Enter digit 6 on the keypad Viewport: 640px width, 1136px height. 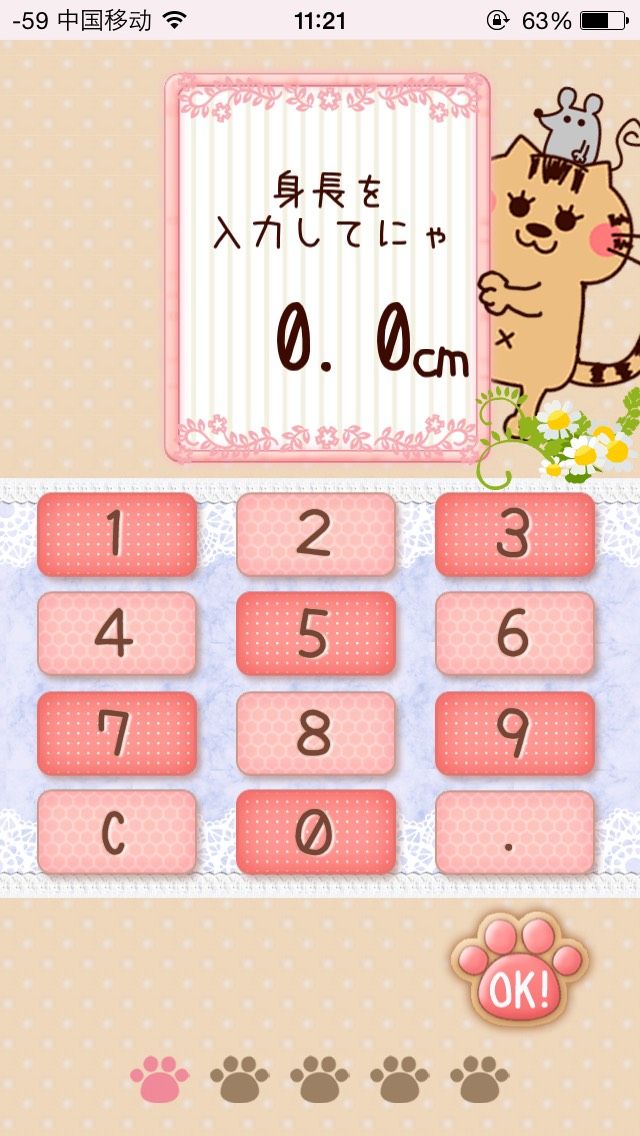tap(515, 634)
